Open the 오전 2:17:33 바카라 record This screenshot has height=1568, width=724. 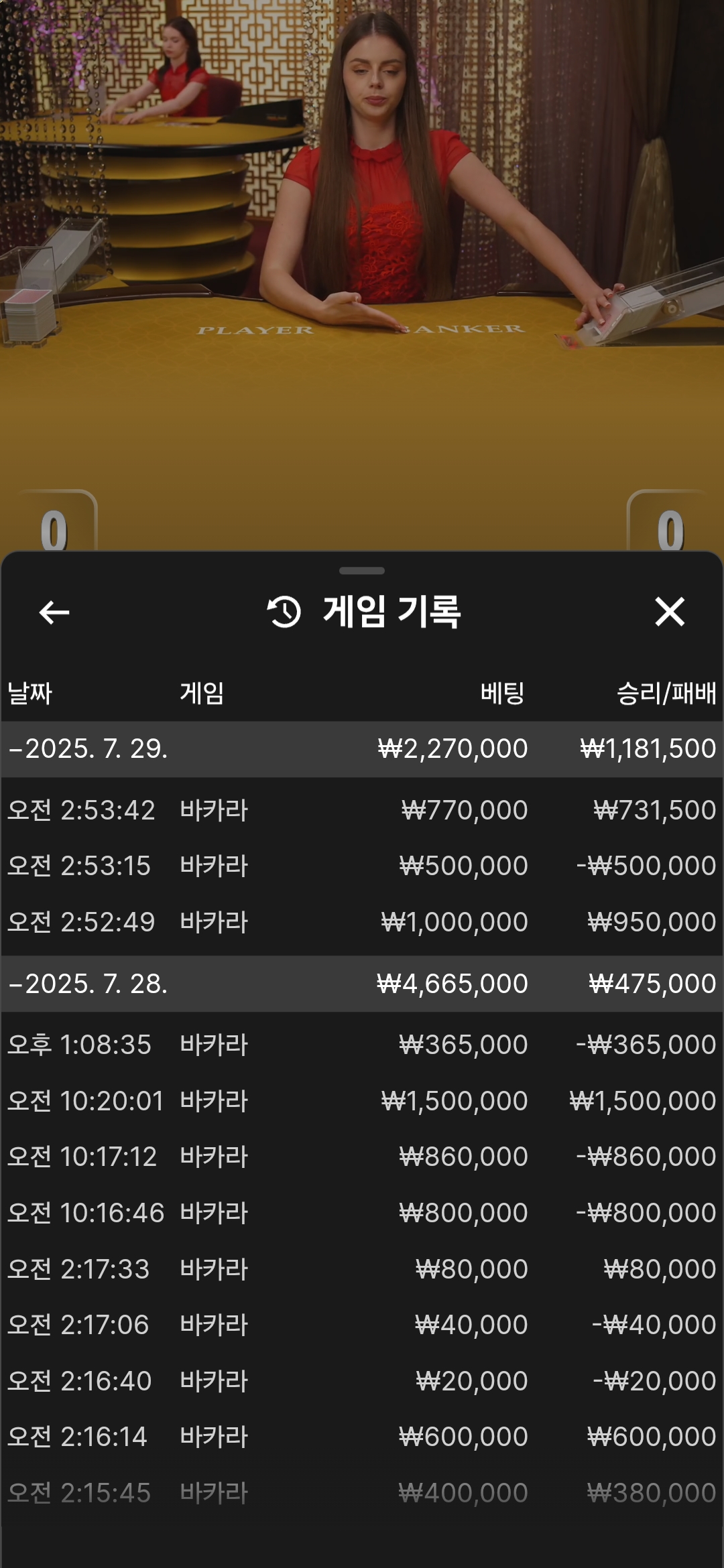coord(362,1269)
